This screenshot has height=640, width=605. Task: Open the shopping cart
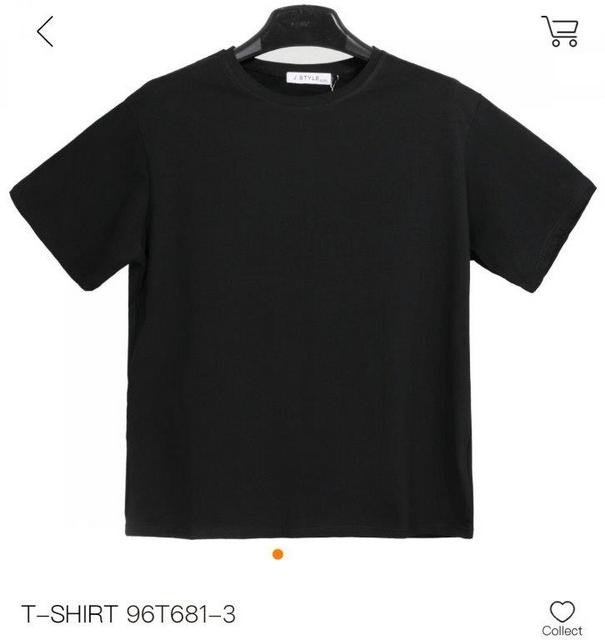click(x=560, y=31)
